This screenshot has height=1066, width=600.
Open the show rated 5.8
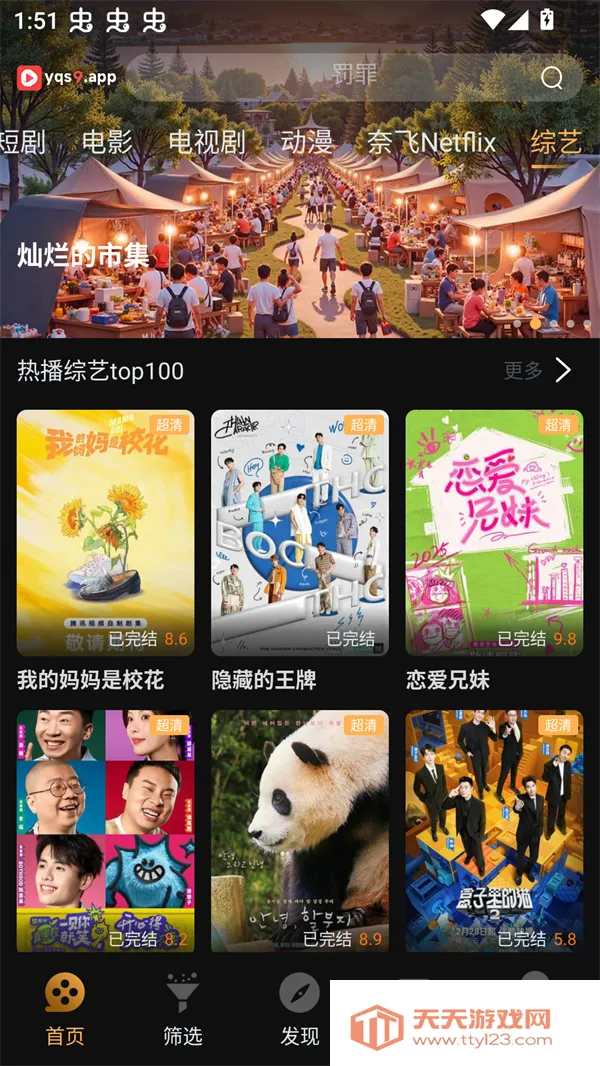click(494, 830)
